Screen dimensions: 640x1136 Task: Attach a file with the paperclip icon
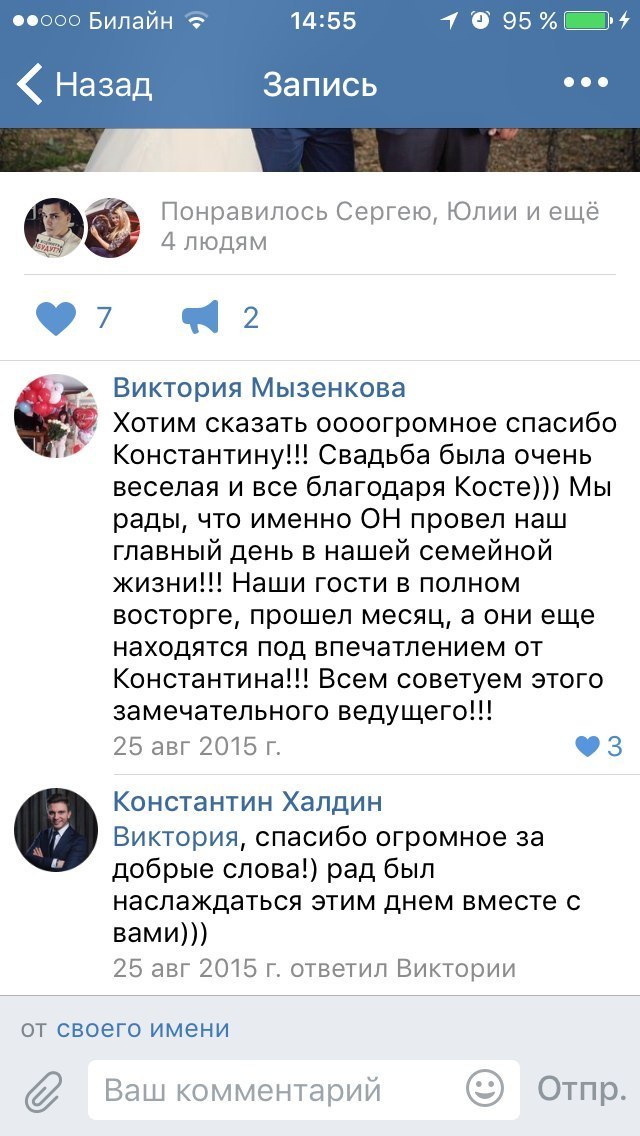[43, 1090]
